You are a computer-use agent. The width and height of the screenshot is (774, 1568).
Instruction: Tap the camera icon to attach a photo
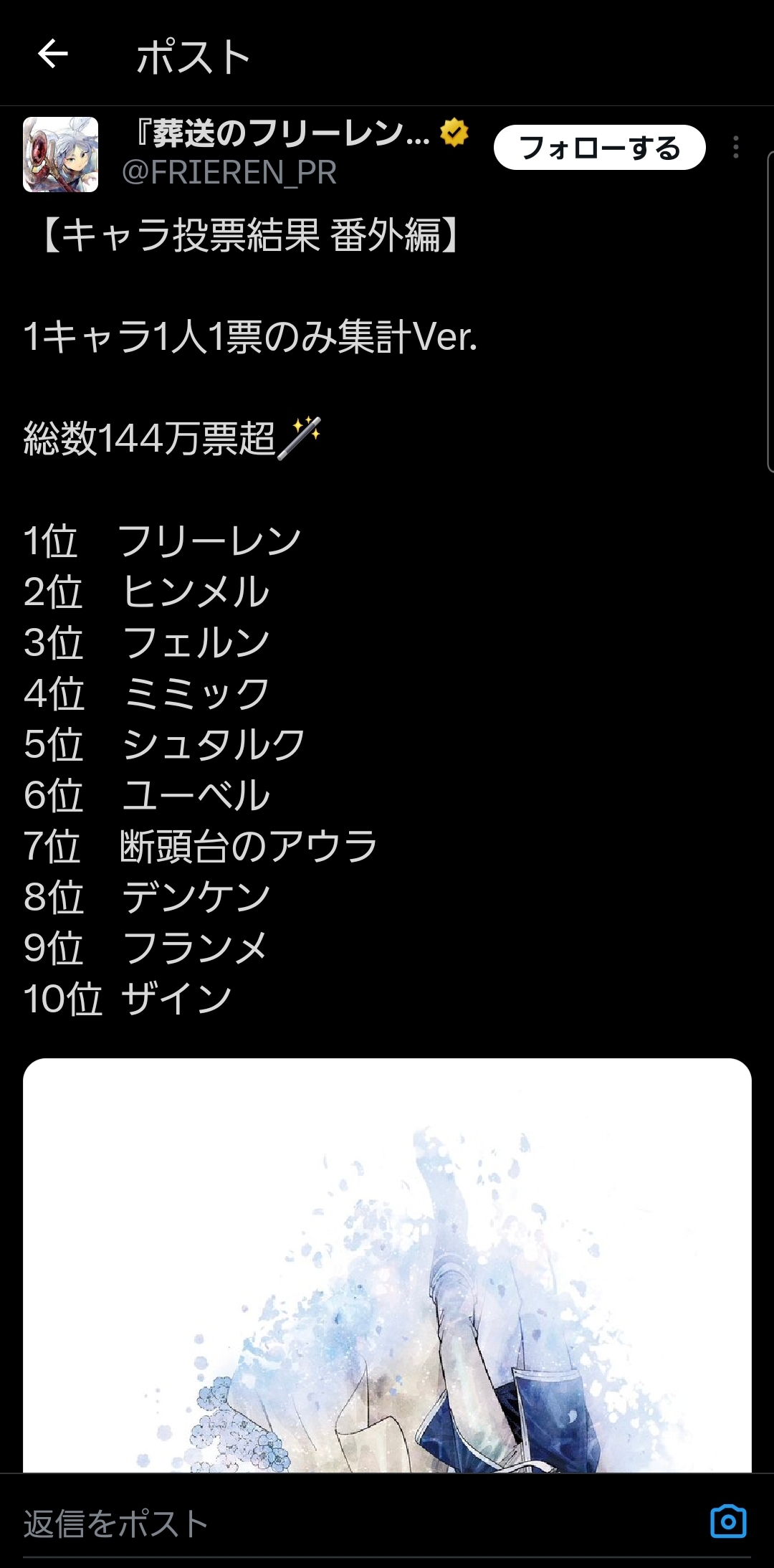728,1521
